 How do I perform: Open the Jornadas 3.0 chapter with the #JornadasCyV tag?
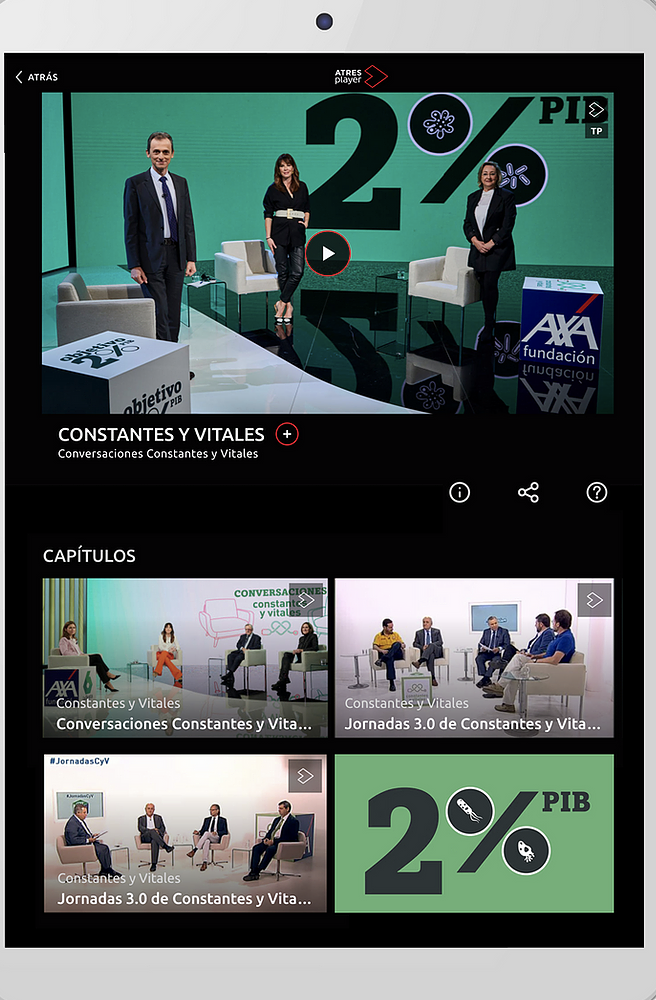[x=185, y=832]
